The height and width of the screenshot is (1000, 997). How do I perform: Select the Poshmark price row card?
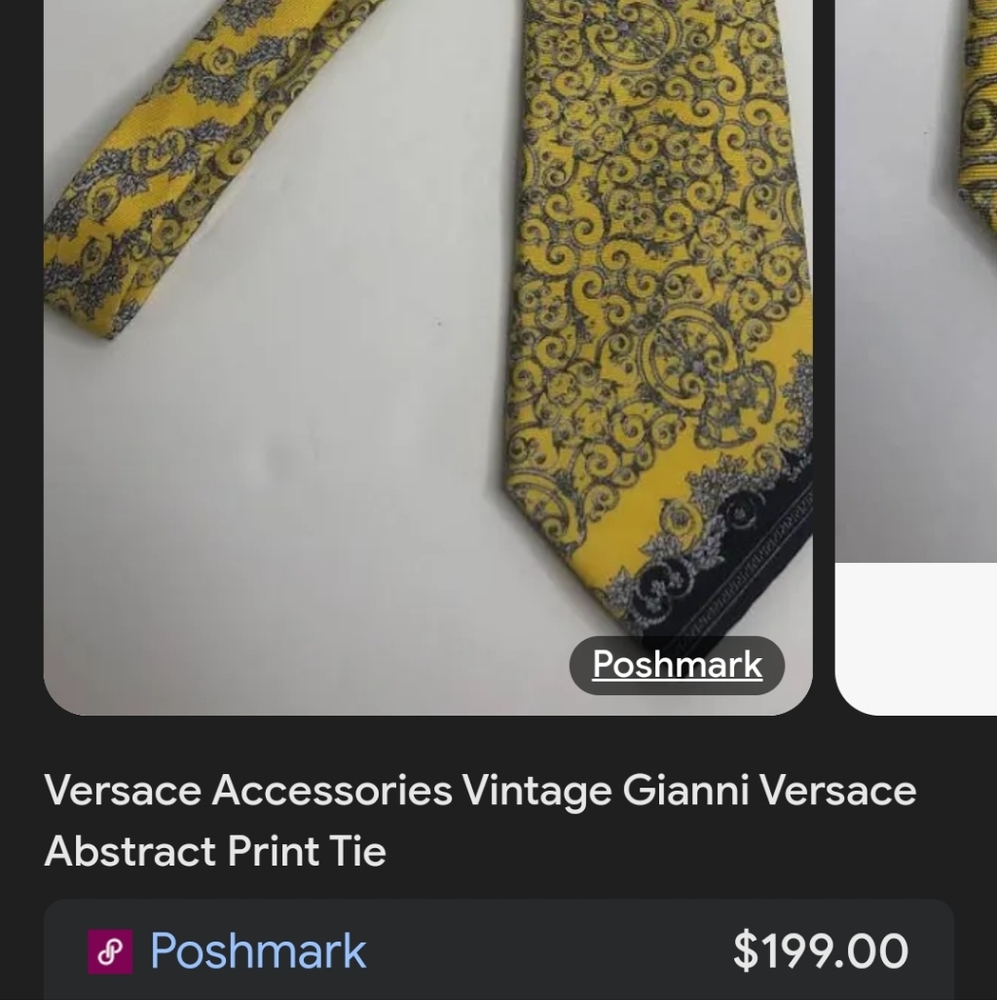pyautogui.click(x=498, y=953)
